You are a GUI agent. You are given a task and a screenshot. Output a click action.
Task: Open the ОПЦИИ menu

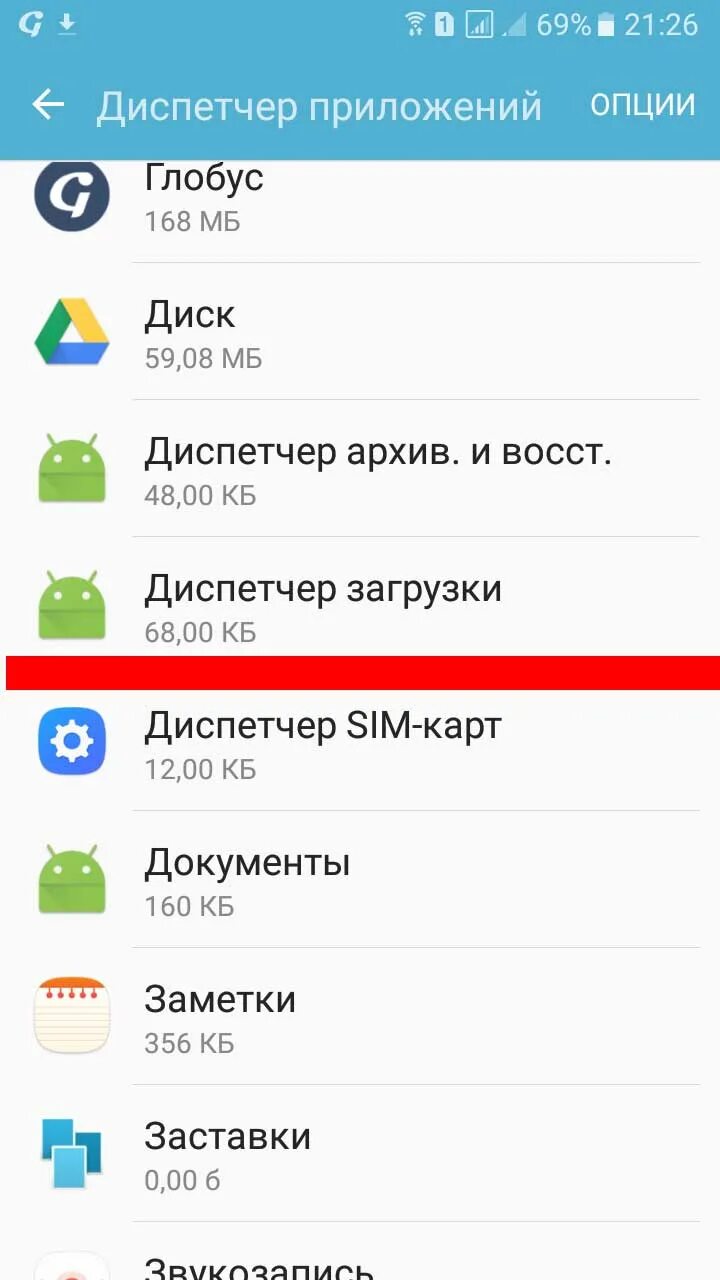click(642, 105)
